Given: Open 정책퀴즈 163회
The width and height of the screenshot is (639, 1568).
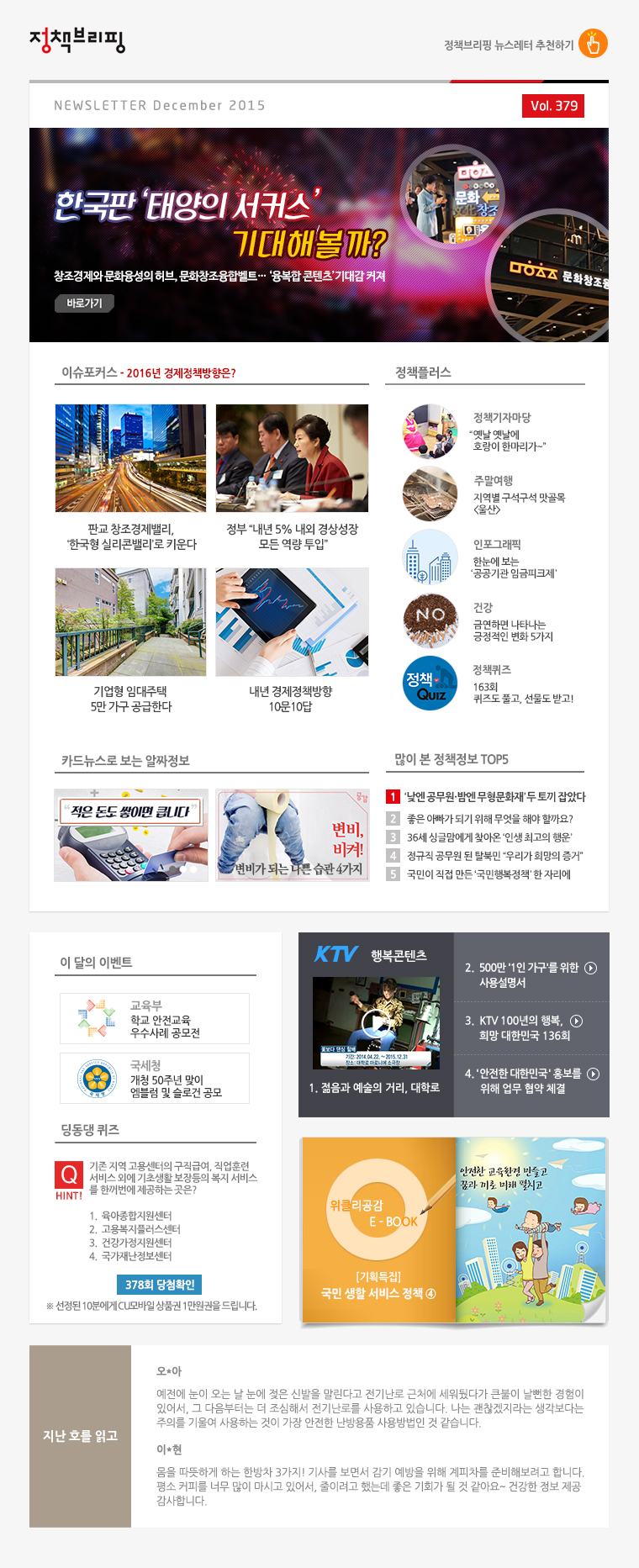Looking at the screenshot, I should [521, 684].
